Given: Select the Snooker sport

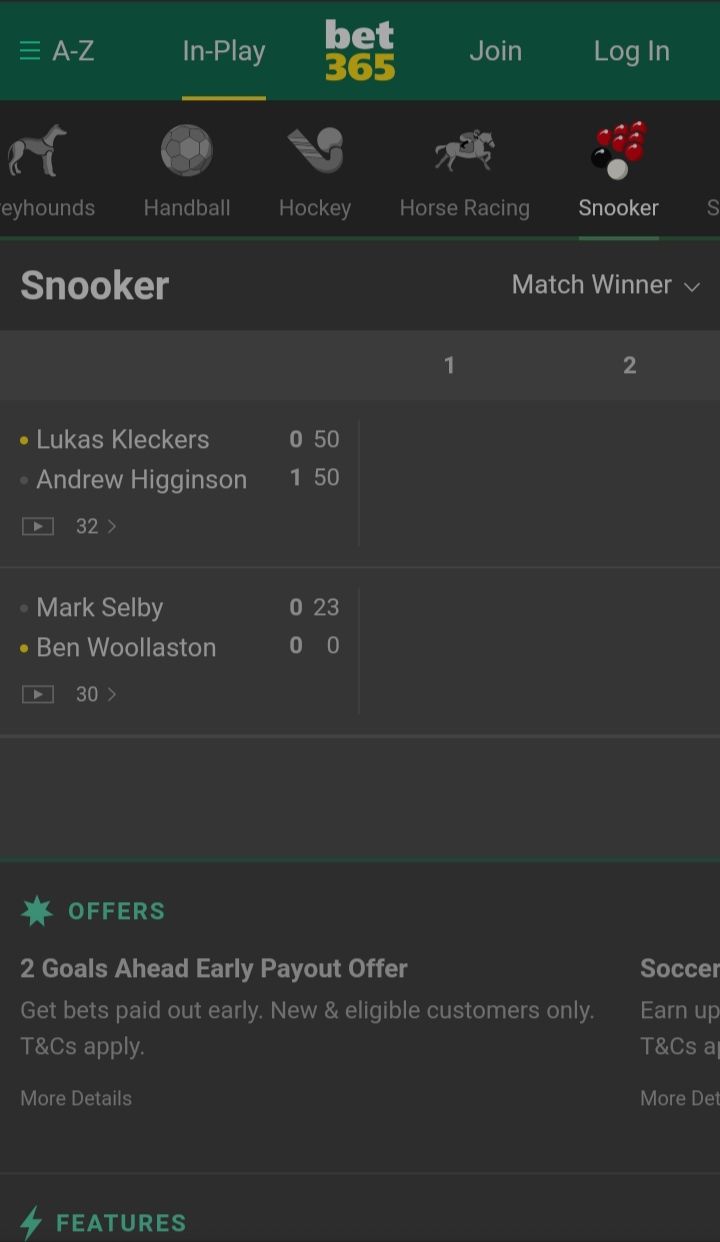Looking at the screenshot, I should (x=618, y=172).
